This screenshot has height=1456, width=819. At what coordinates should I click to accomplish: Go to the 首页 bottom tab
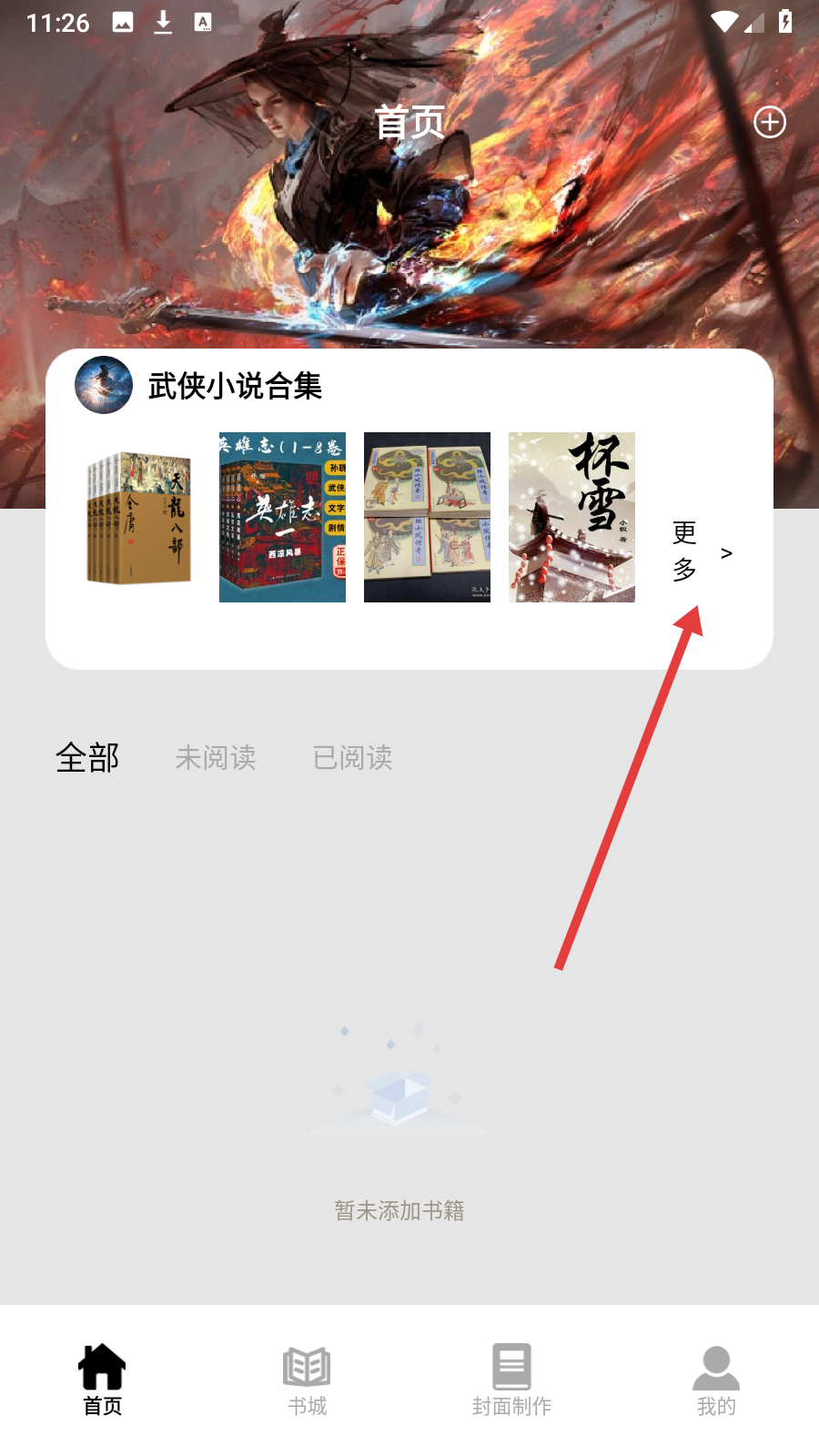pyautogui.click(x=102, y=1380)
